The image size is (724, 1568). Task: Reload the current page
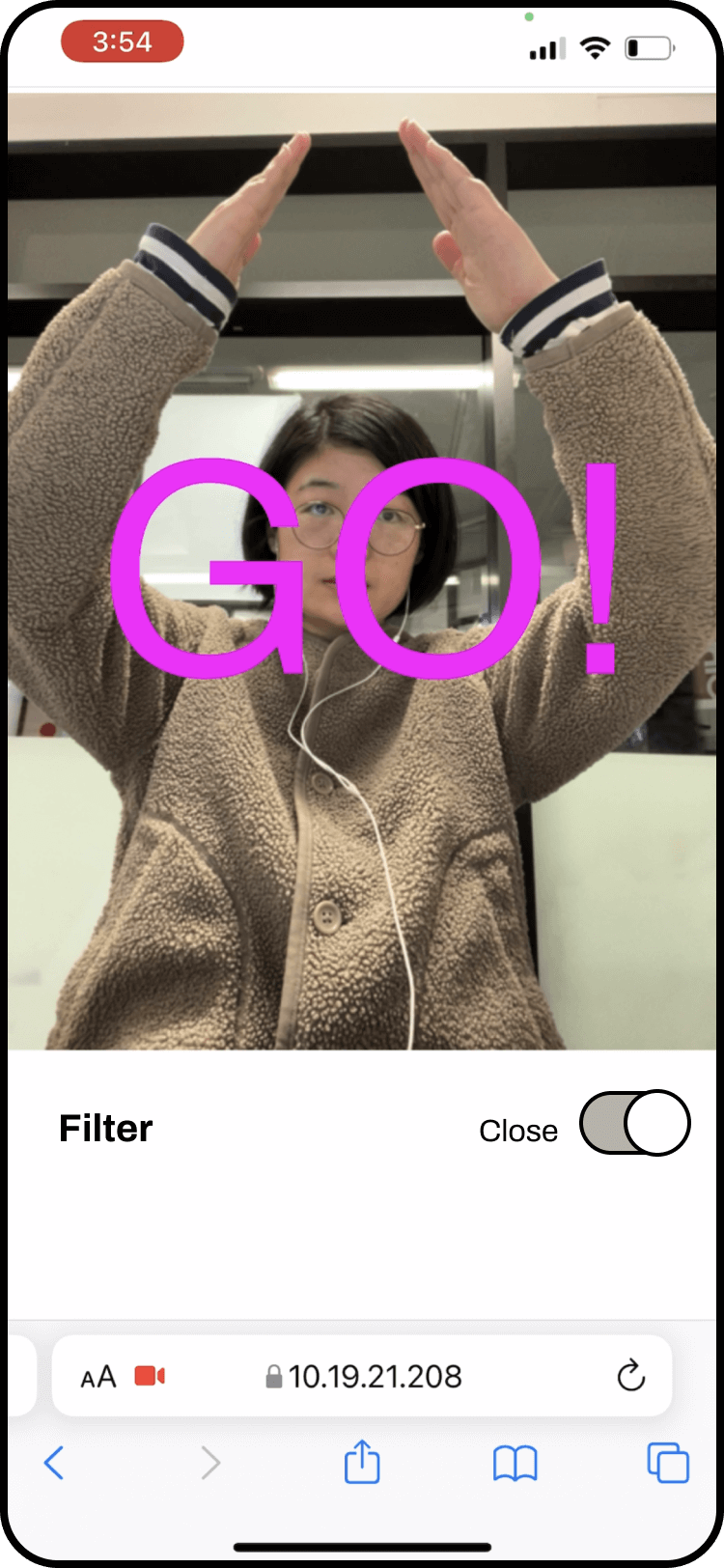tap(630, 1376)
